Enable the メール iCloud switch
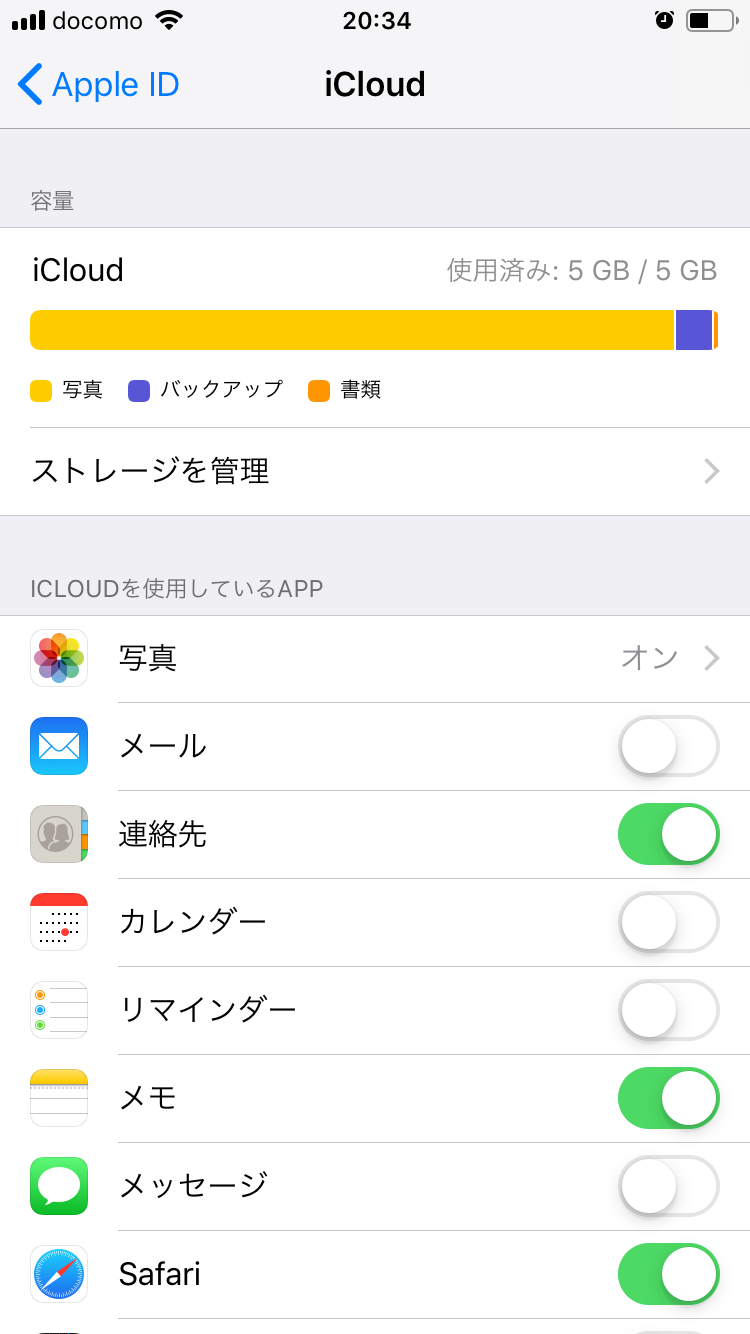This screenshot has width=750, height=1334. click(668, 746)
